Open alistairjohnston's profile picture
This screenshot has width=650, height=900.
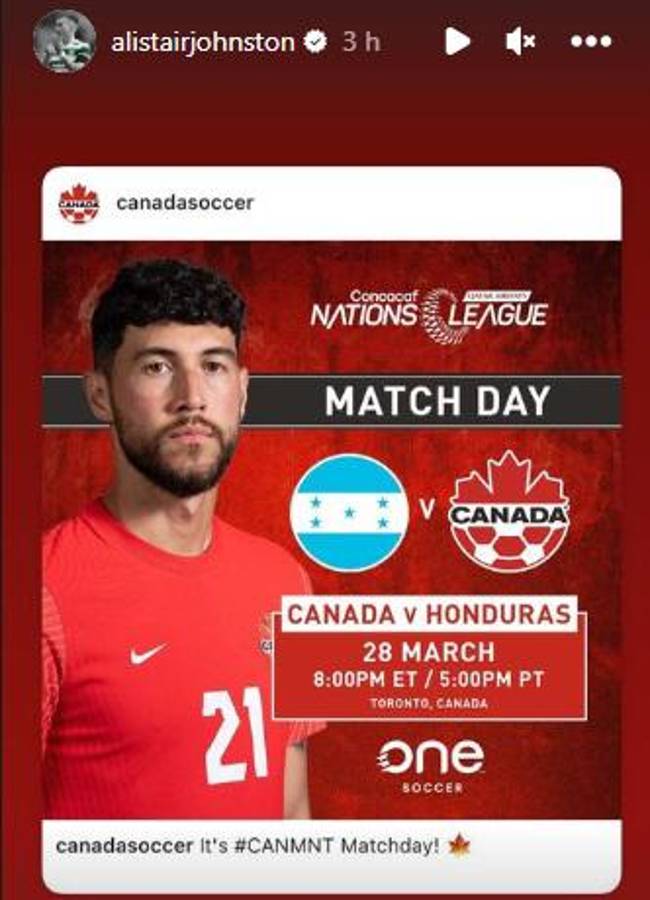(x=64, y=41)
